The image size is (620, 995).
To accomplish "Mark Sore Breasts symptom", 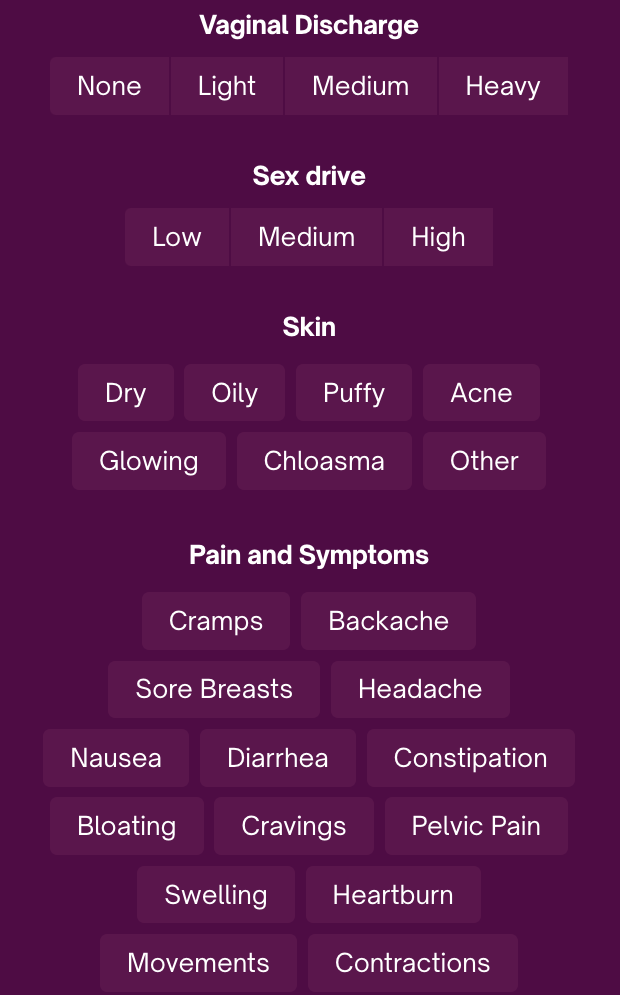I will point(214,689).
